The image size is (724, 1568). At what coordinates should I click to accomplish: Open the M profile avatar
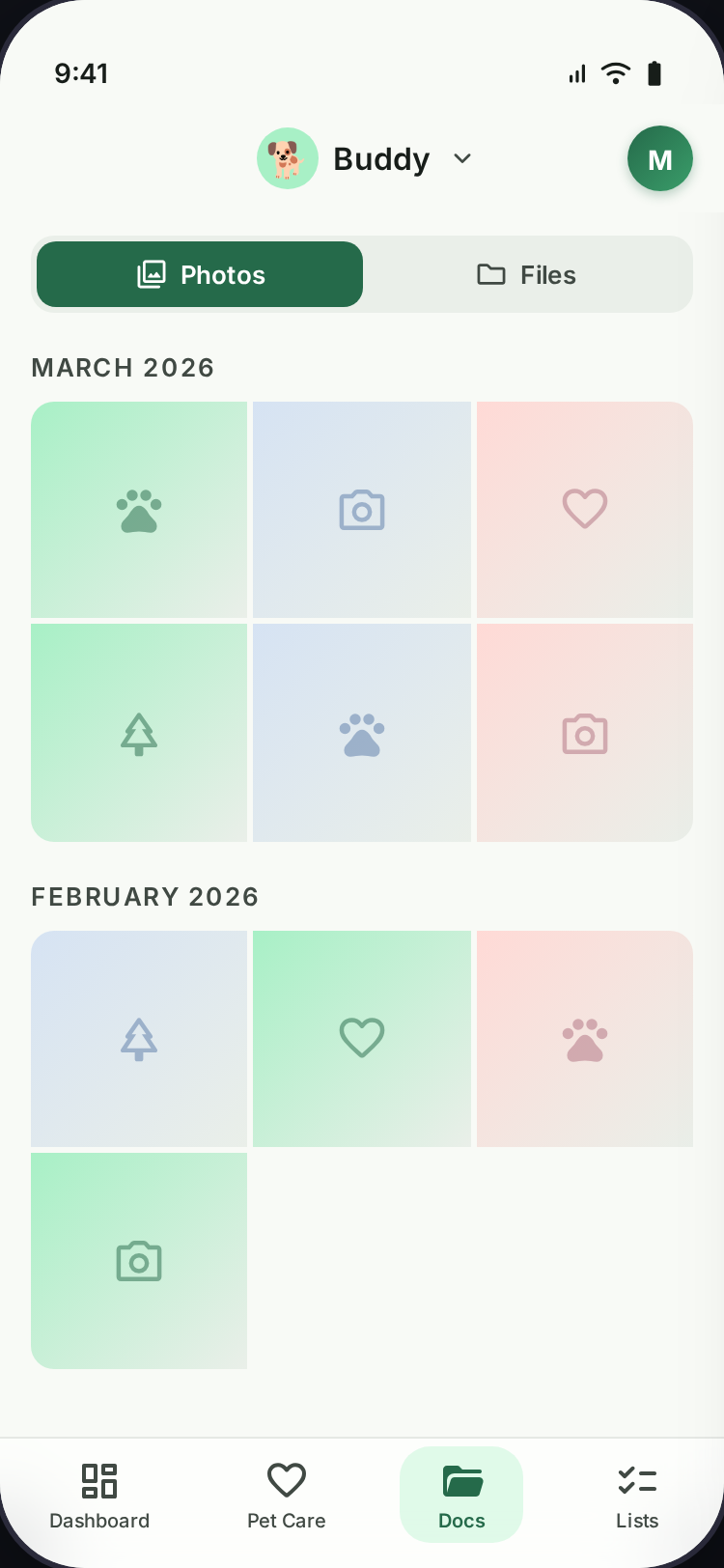tap(659, 158)
